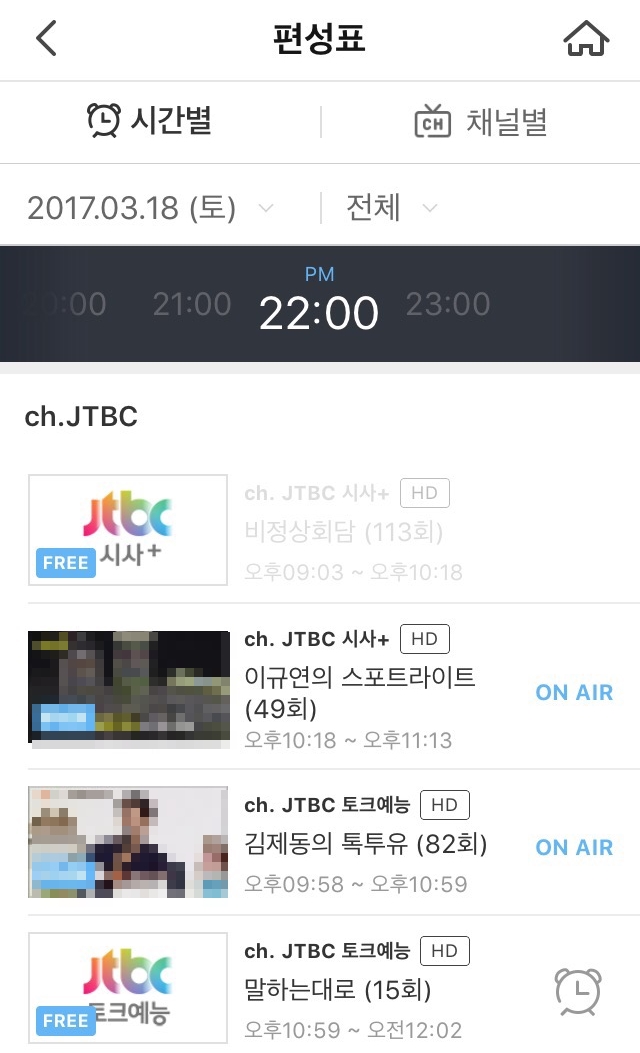
Task: Go back from the 편성표 screen
Action: coord(46,39)
